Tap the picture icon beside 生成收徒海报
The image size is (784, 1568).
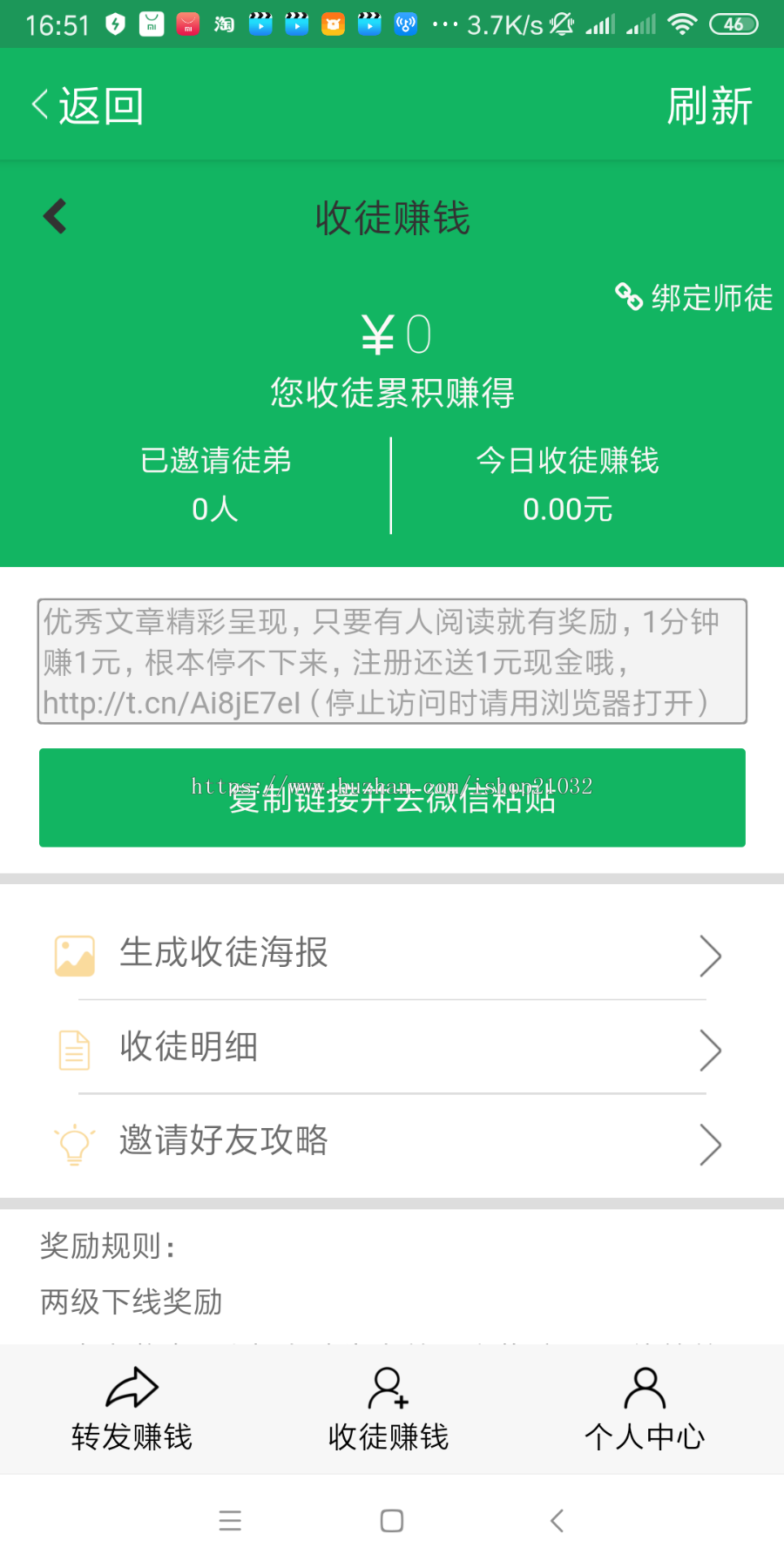click(74, 954)
